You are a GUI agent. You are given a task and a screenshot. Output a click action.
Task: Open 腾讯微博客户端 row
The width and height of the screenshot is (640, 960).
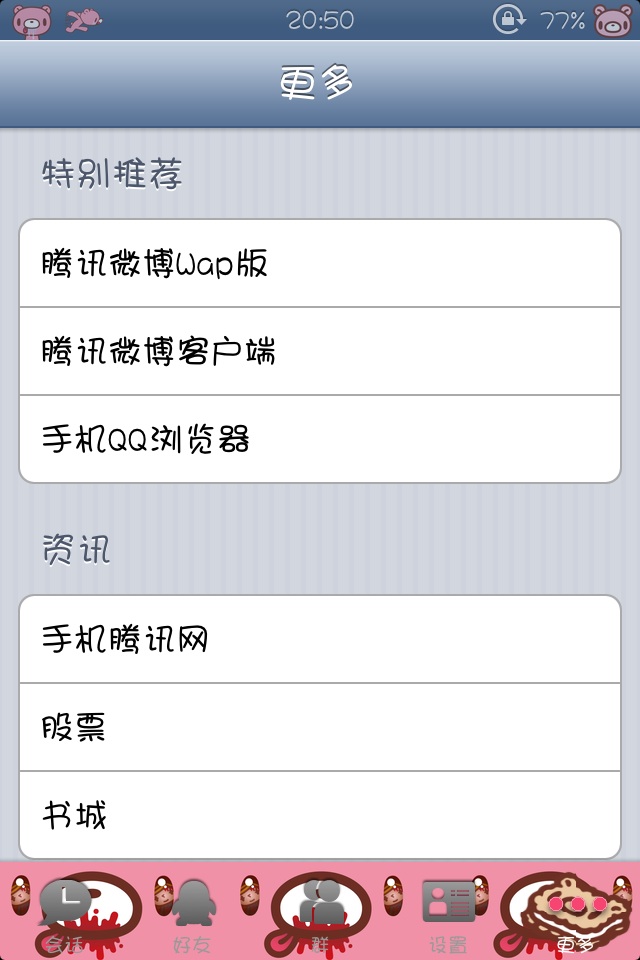coord(320,351)
